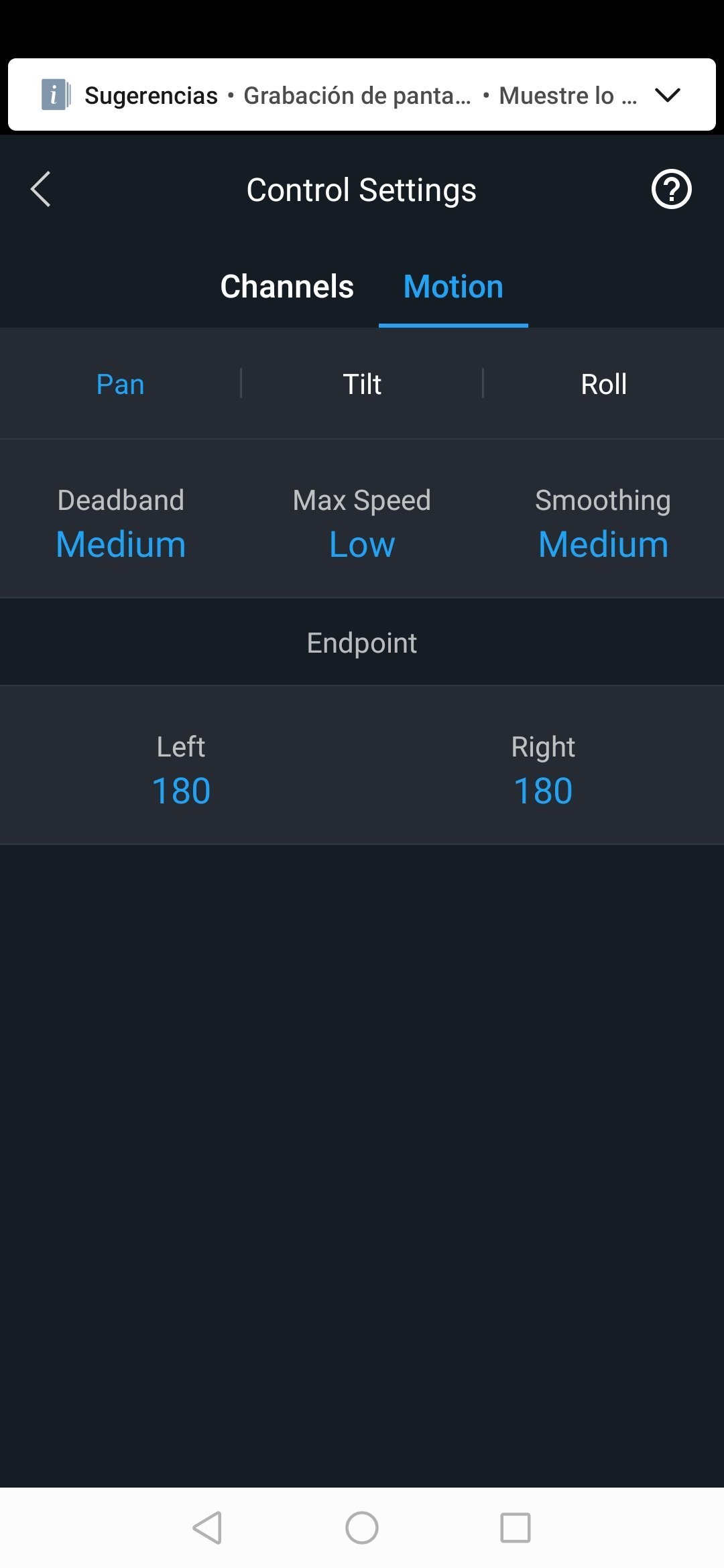Change the Smoothing Medium value
Screen dimensions: 724x1568
[x=603, y=544]
